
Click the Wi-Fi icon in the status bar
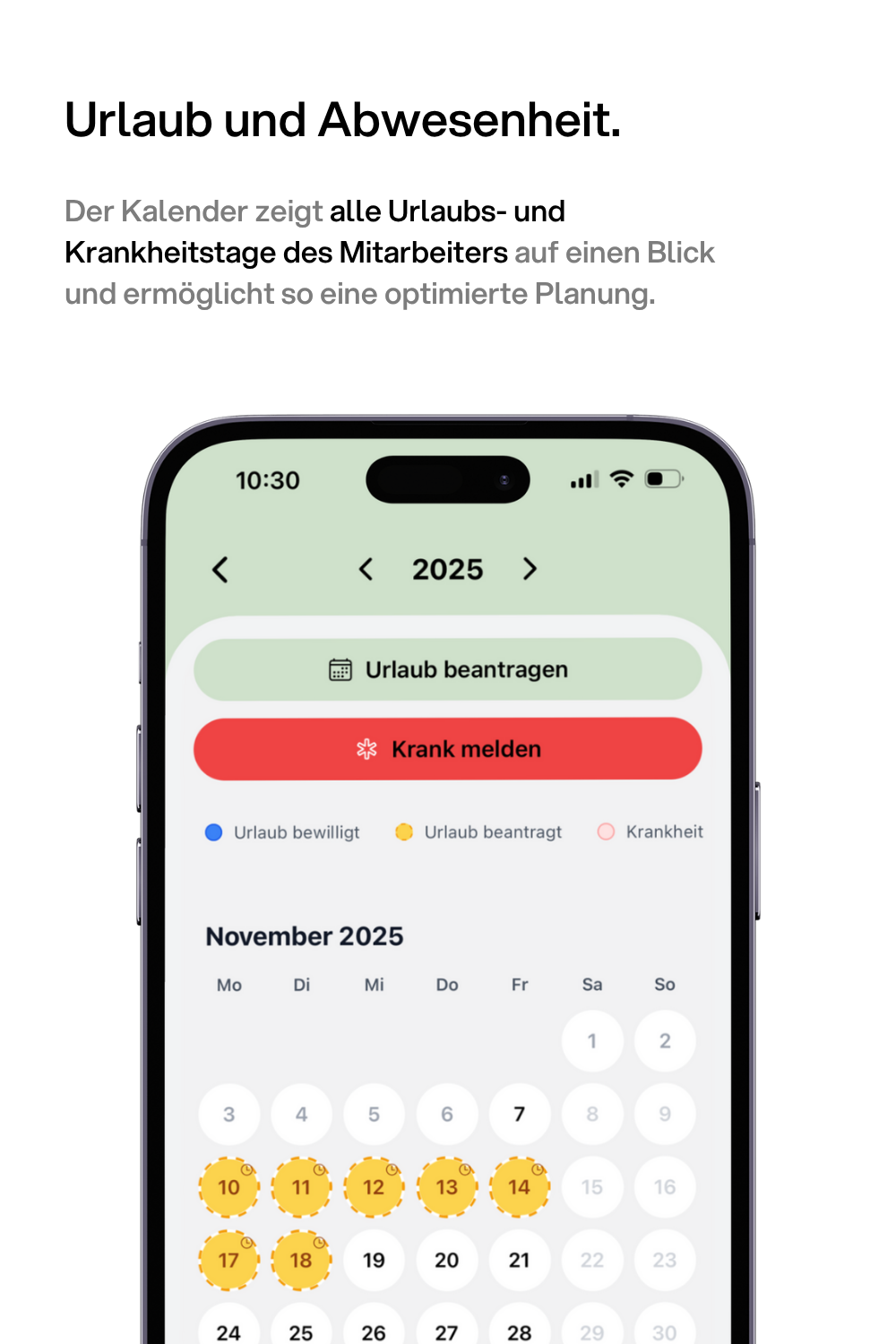coord(622,479)
